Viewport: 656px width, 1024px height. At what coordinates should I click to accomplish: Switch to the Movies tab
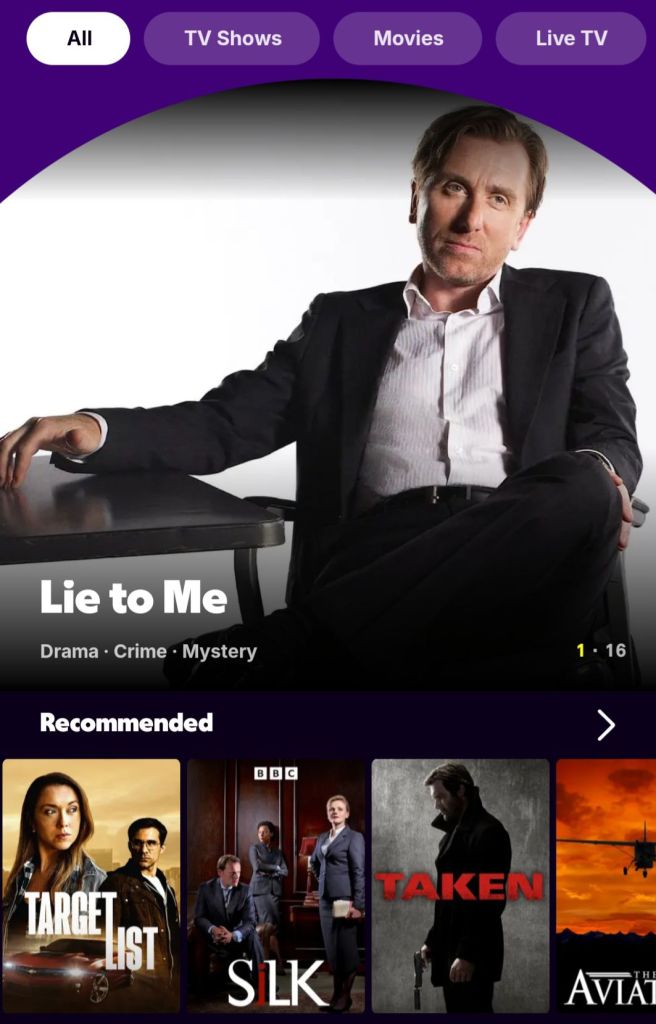(408, 39)
